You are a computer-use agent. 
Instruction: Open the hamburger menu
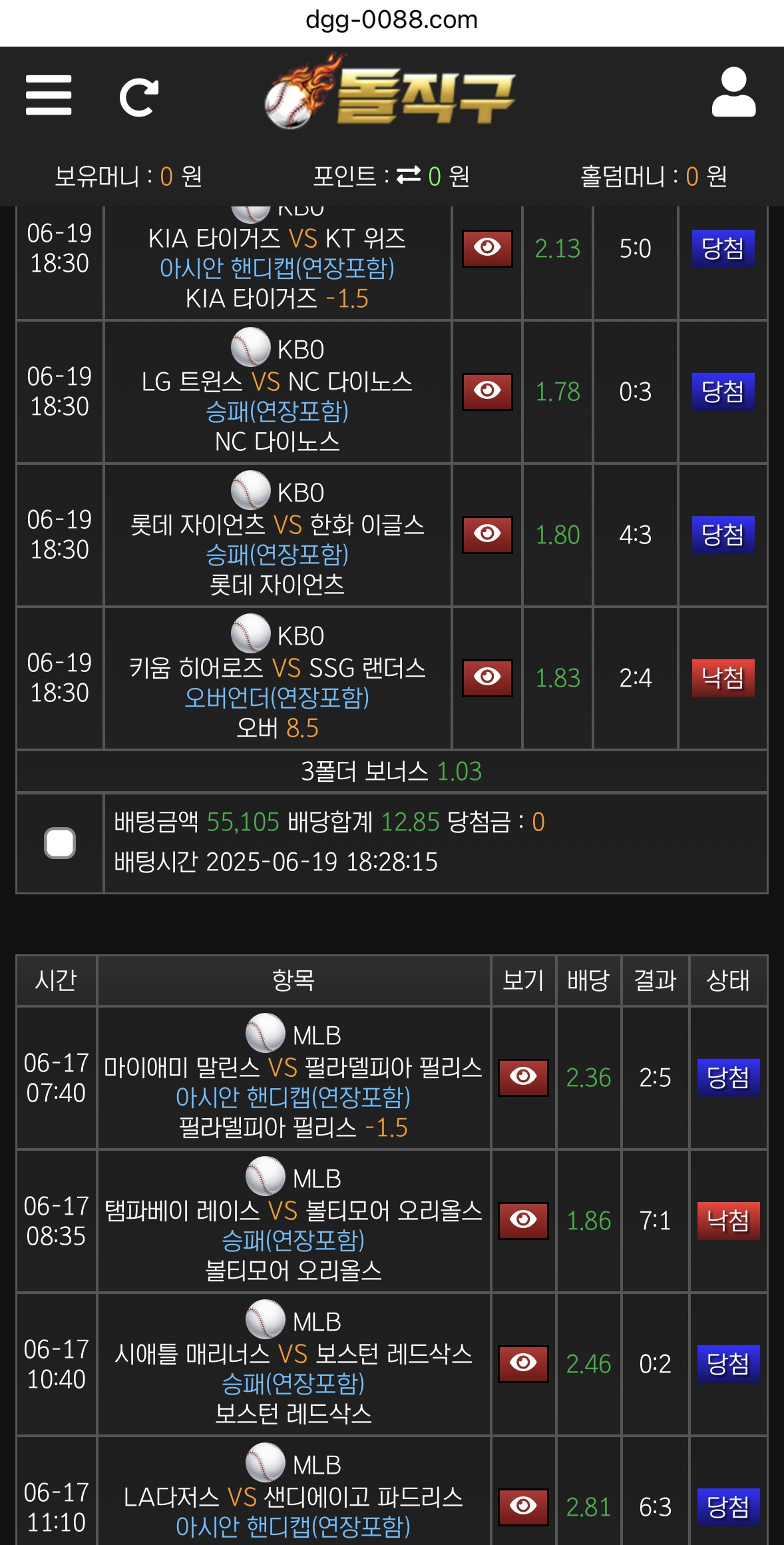[x=49, y=95]
